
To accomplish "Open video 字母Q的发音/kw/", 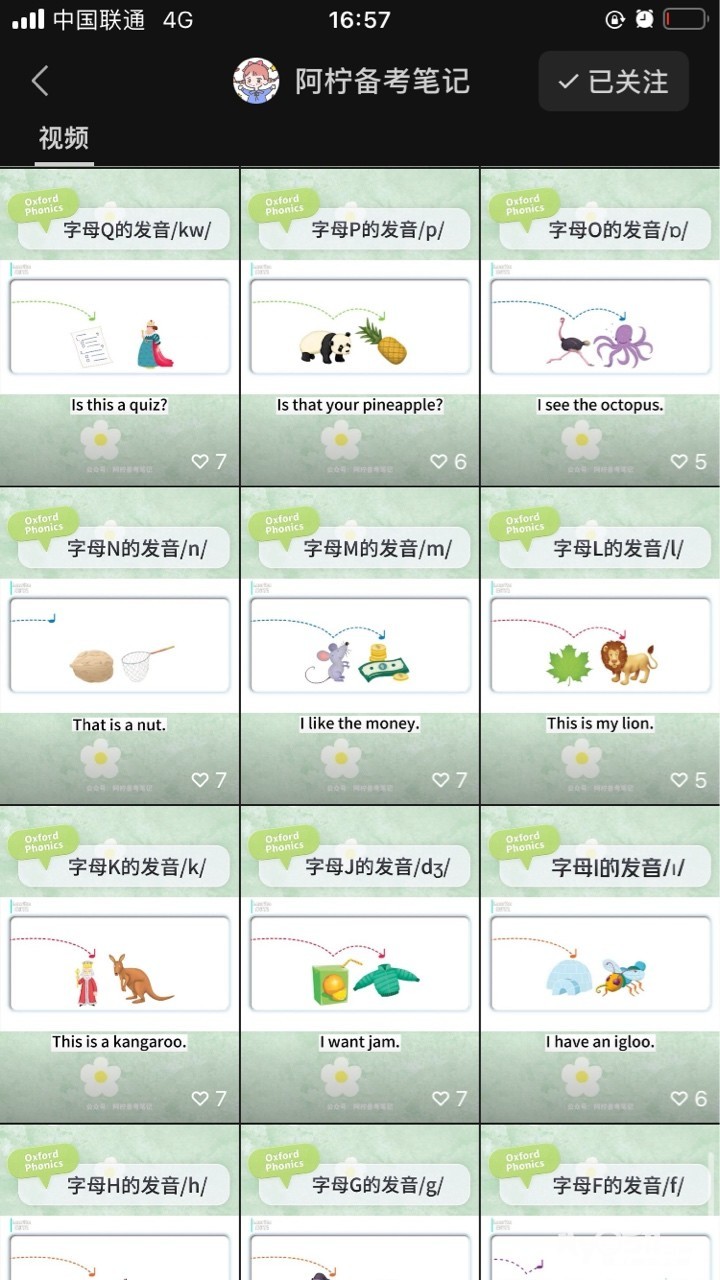I will click(x=120, y=327).
